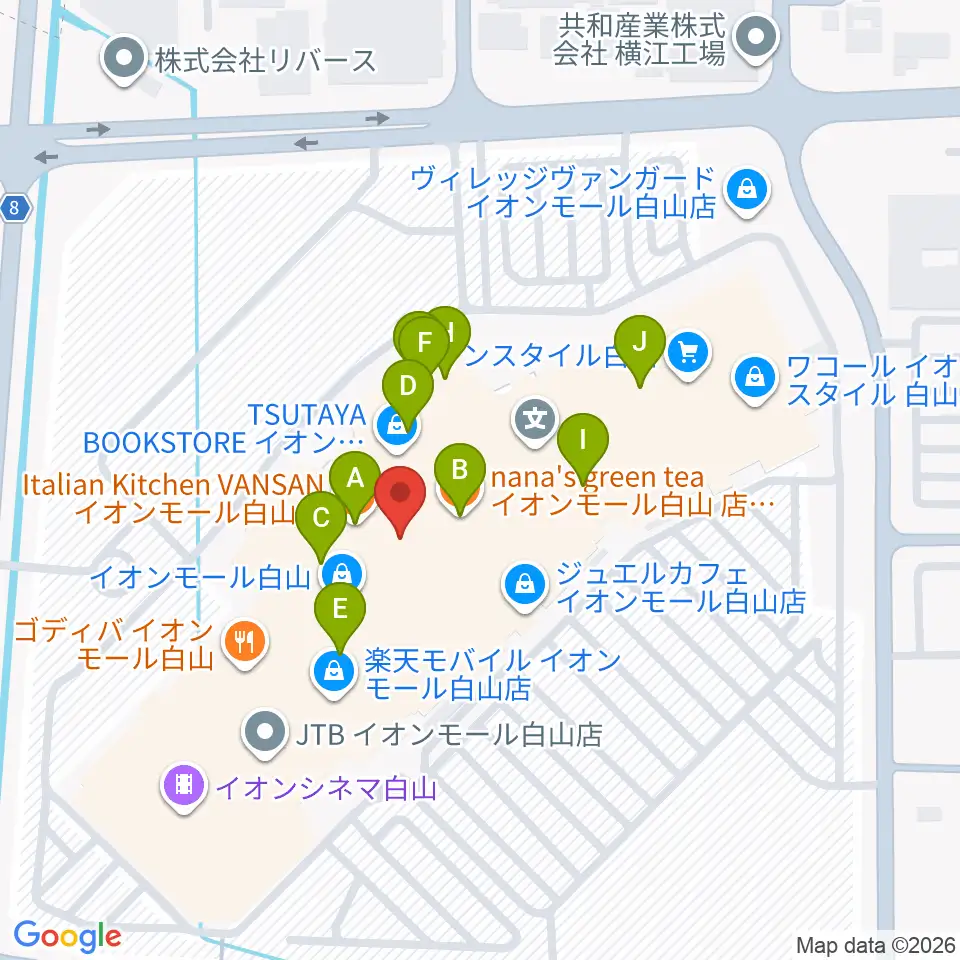Open the イオンシネマ白山 cinema pin
This screenshot has height=960, width=960.
pos(184,786)
